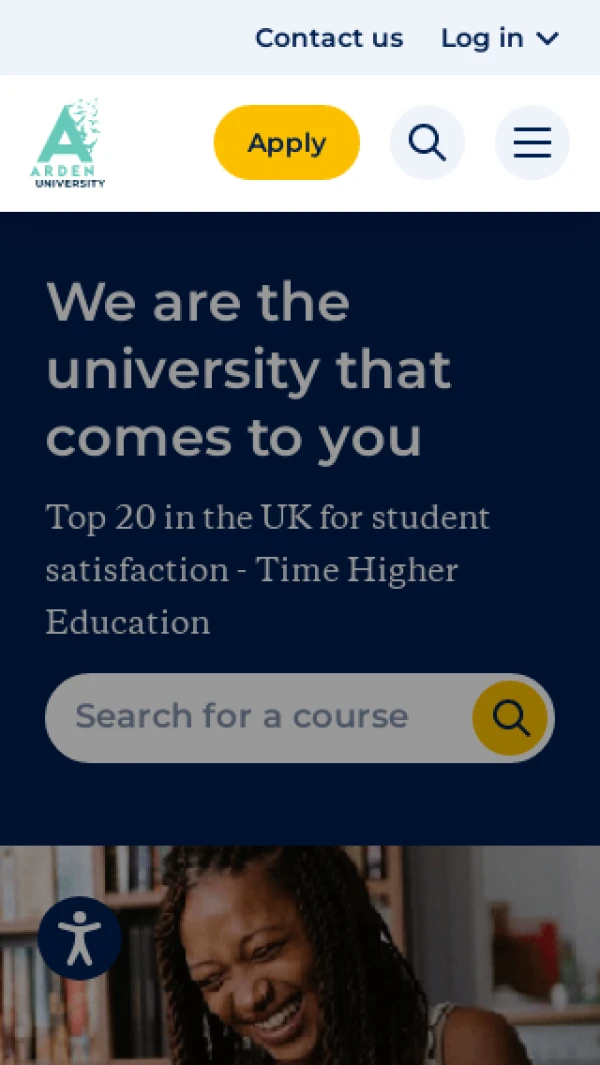Open the accessibility options widget

[x=80, y=938]
